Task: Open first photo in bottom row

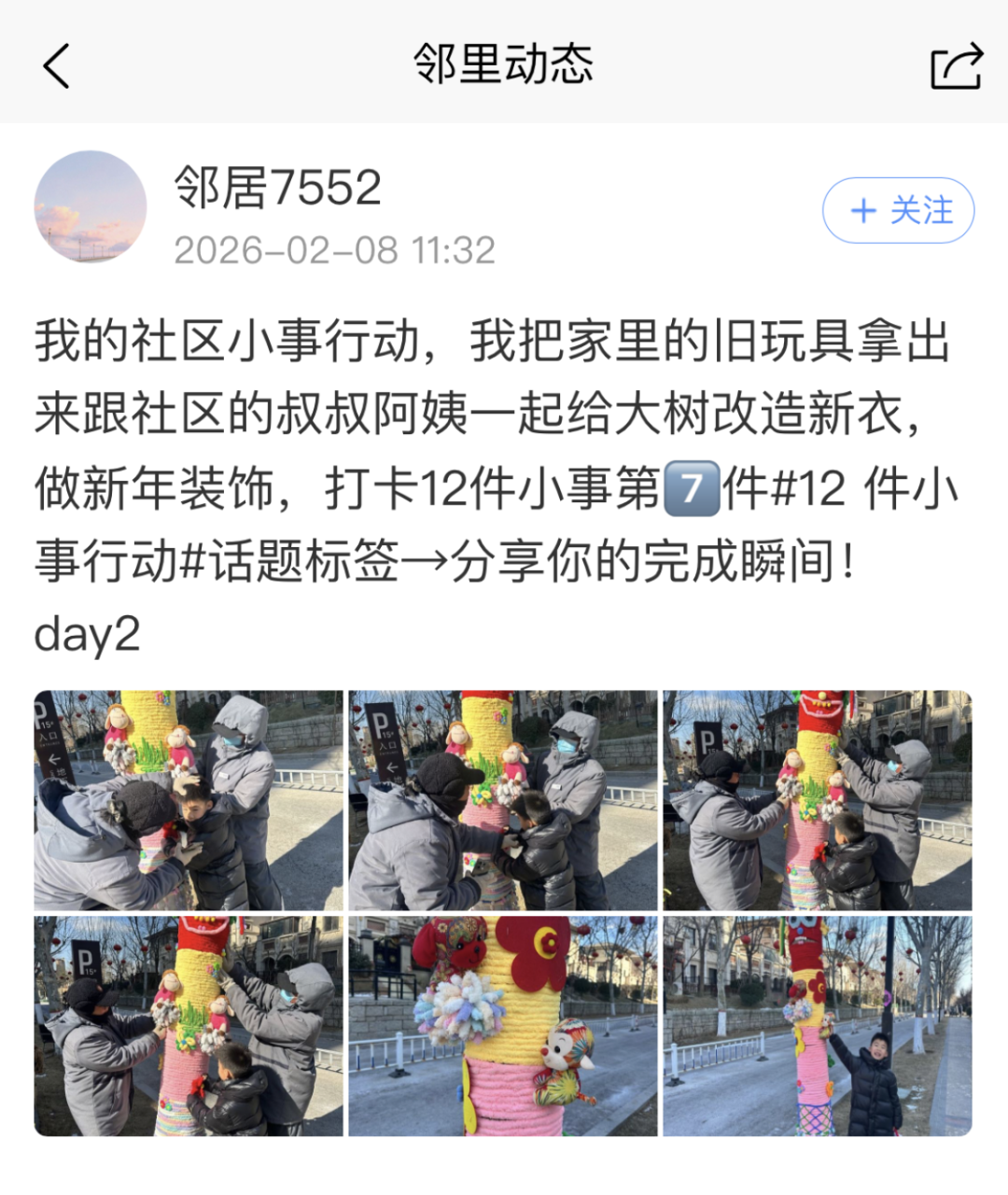Action: pos(189,1026)
